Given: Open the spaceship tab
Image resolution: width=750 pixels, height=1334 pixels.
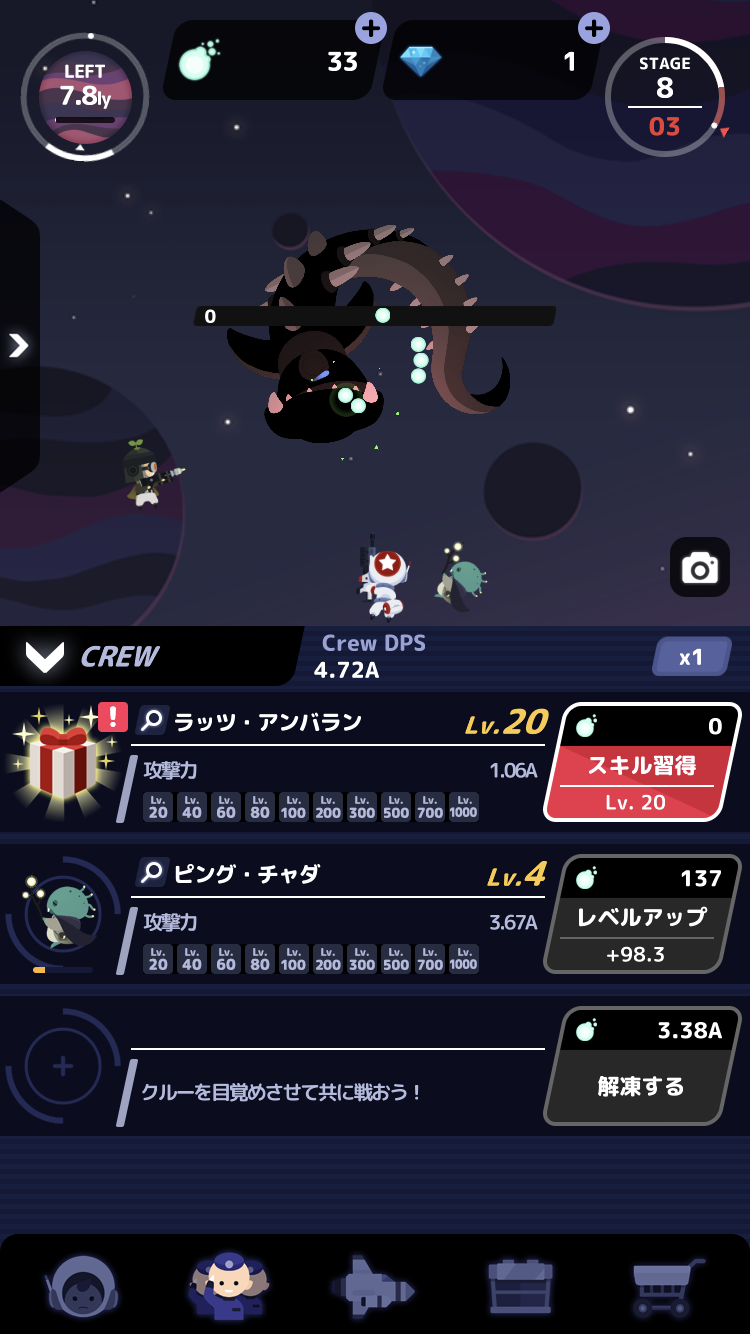Looking at the screenshot, I should pyautogui.click(x=373, y=1285).
